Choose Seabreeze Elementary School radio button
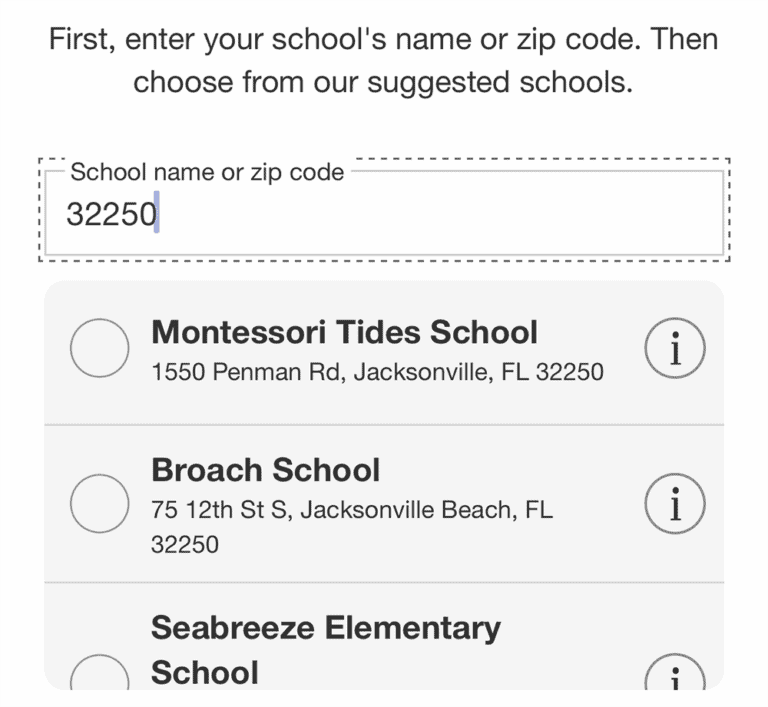768x707 pixels. click(x=99, y=675)
